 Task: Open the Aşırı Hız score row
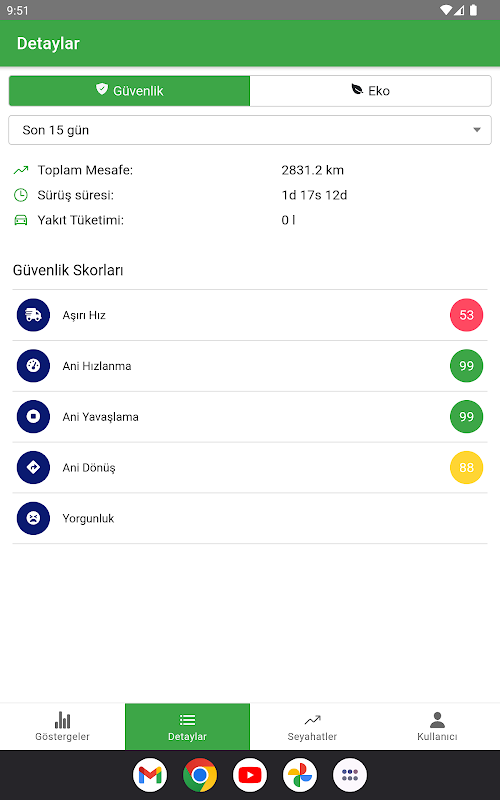coord(250,315)
